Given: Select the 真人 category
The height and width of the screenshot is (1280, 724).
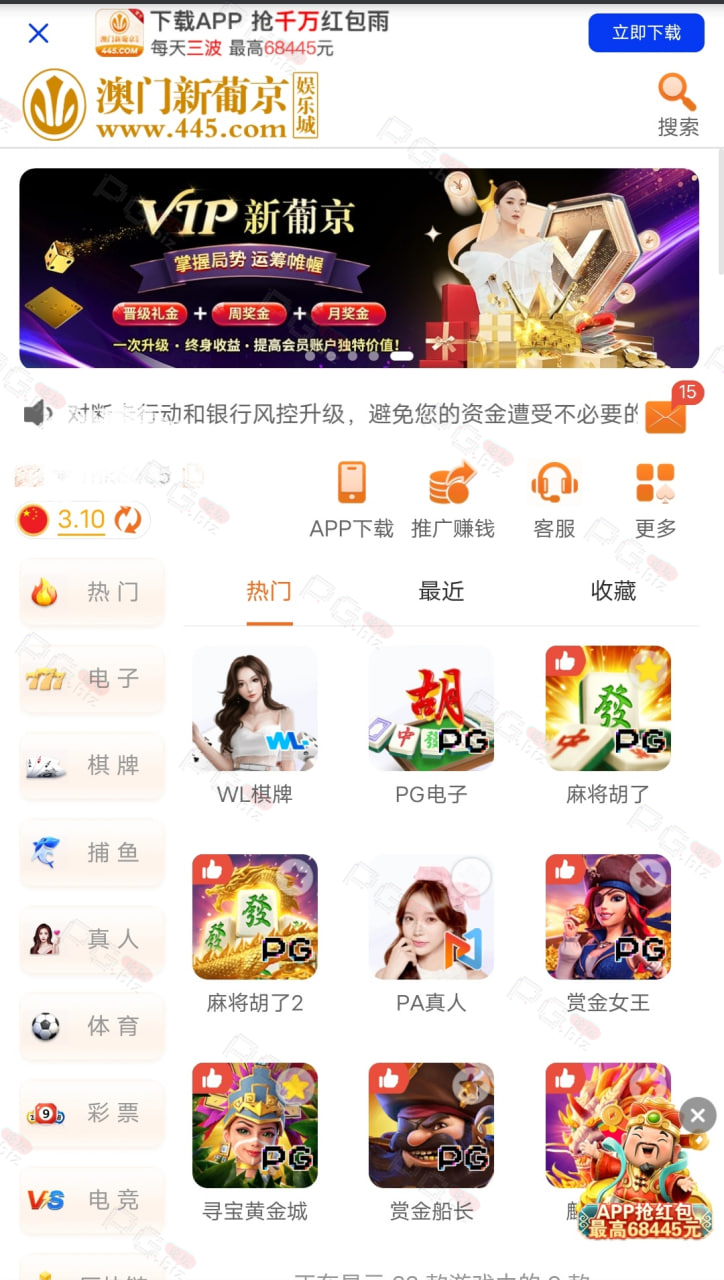Looking at the screenshot, I should coord(92,940).
